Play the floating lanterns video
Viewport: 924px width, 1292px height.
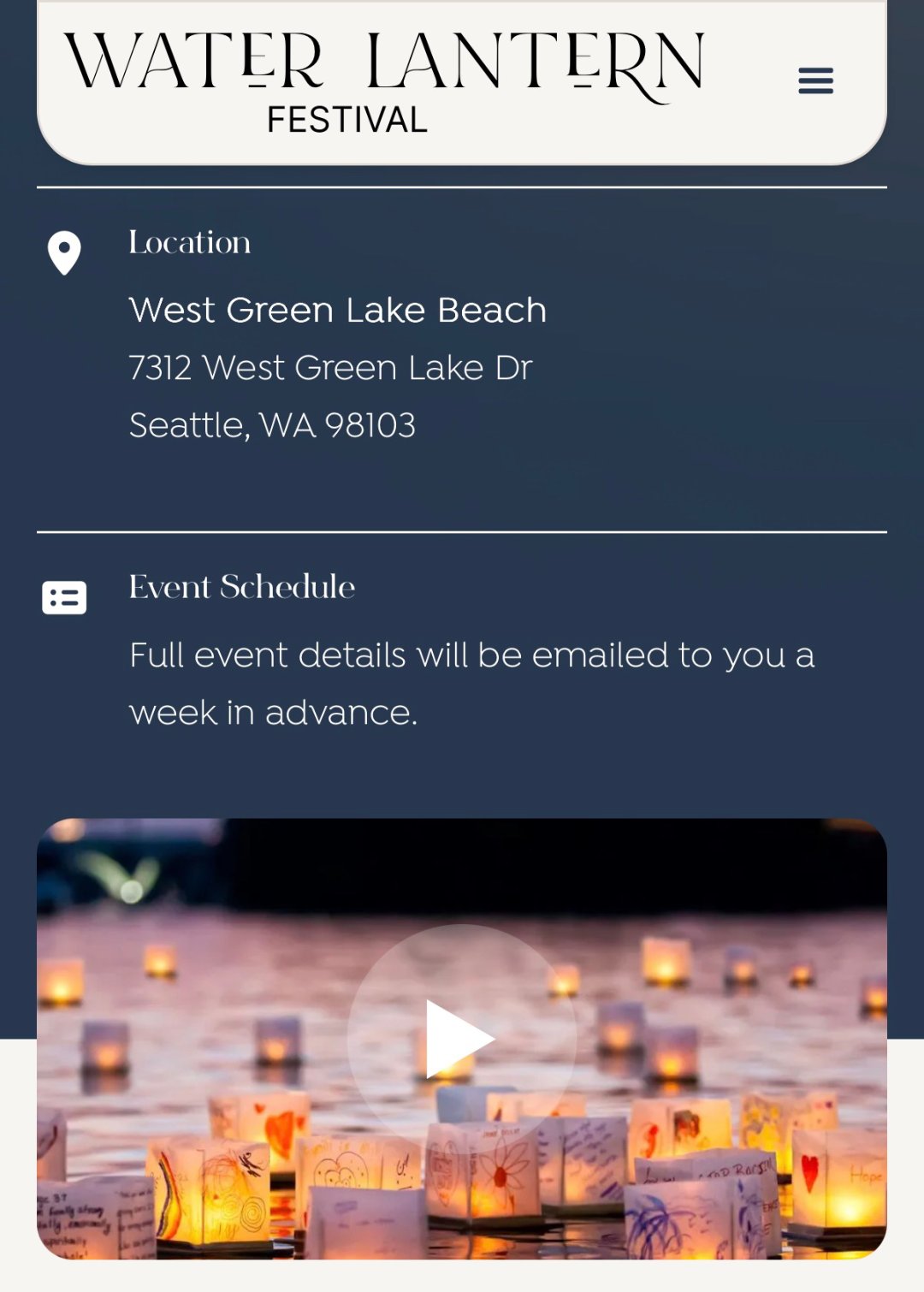[x=461, y=1038]
